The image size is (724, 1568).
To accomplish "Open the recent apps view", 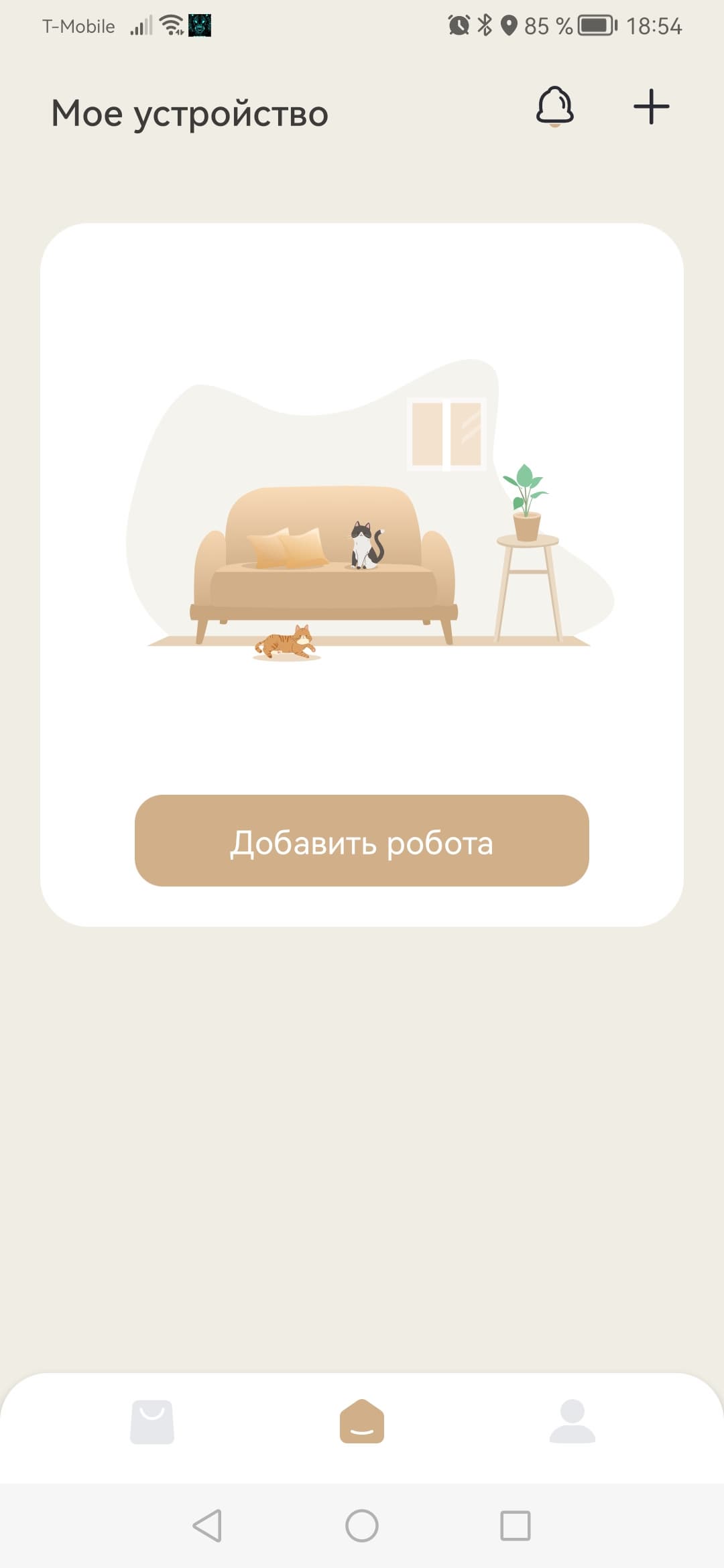I will tap(516, 1526).
